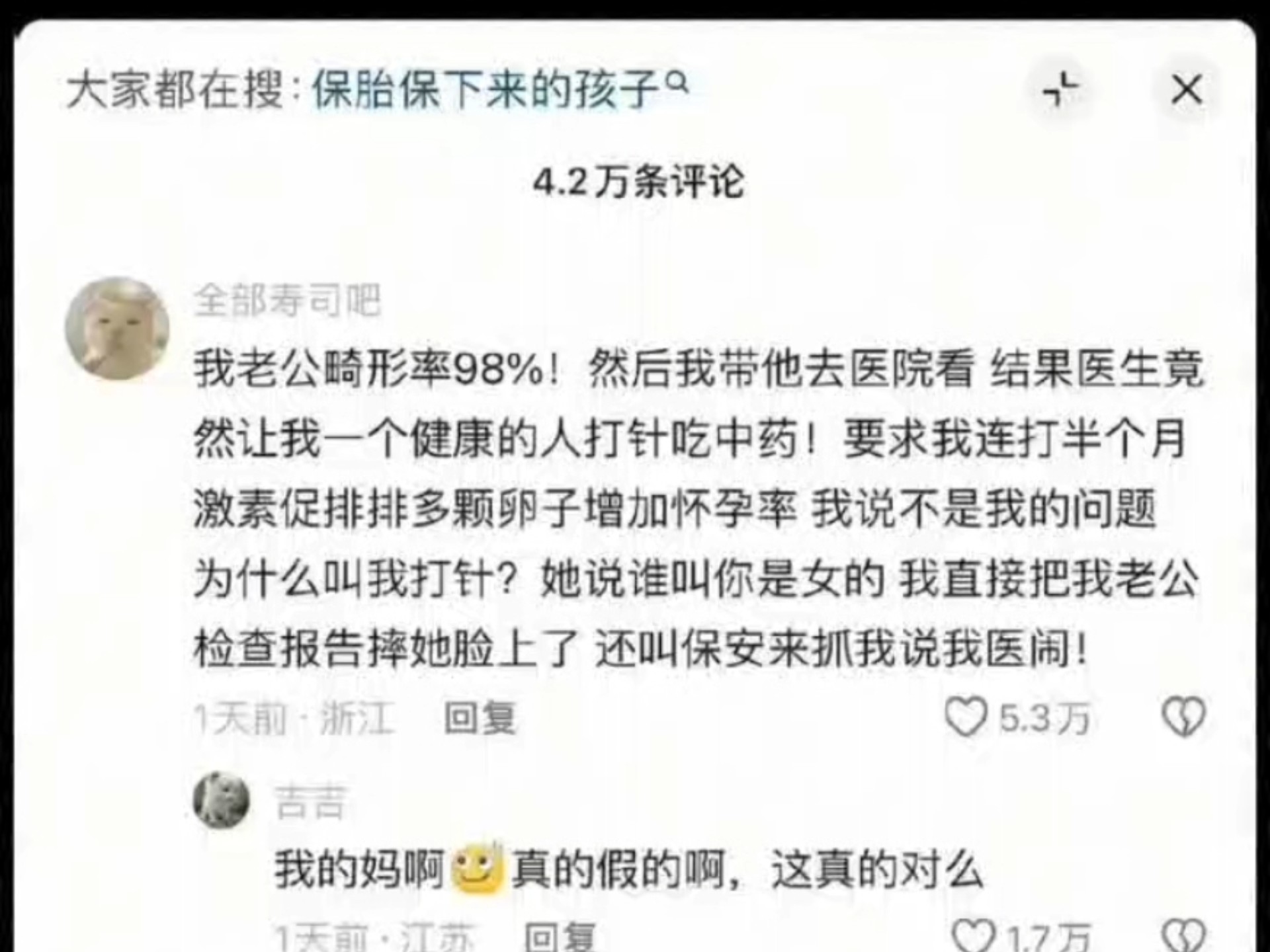Reply to 全部寿司吧's comment
Screen dimensions: 1270x952
point(480,718)
